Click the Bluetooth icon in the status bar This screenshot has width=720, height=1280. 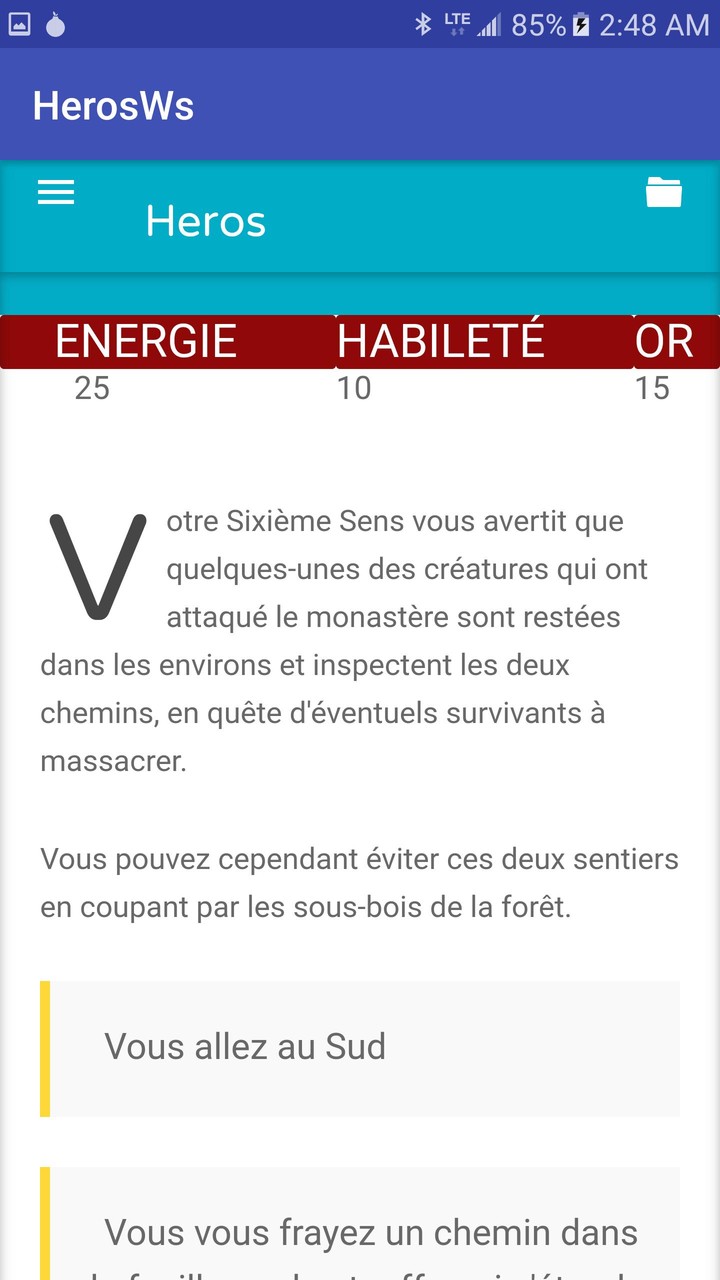coord(423,24)
